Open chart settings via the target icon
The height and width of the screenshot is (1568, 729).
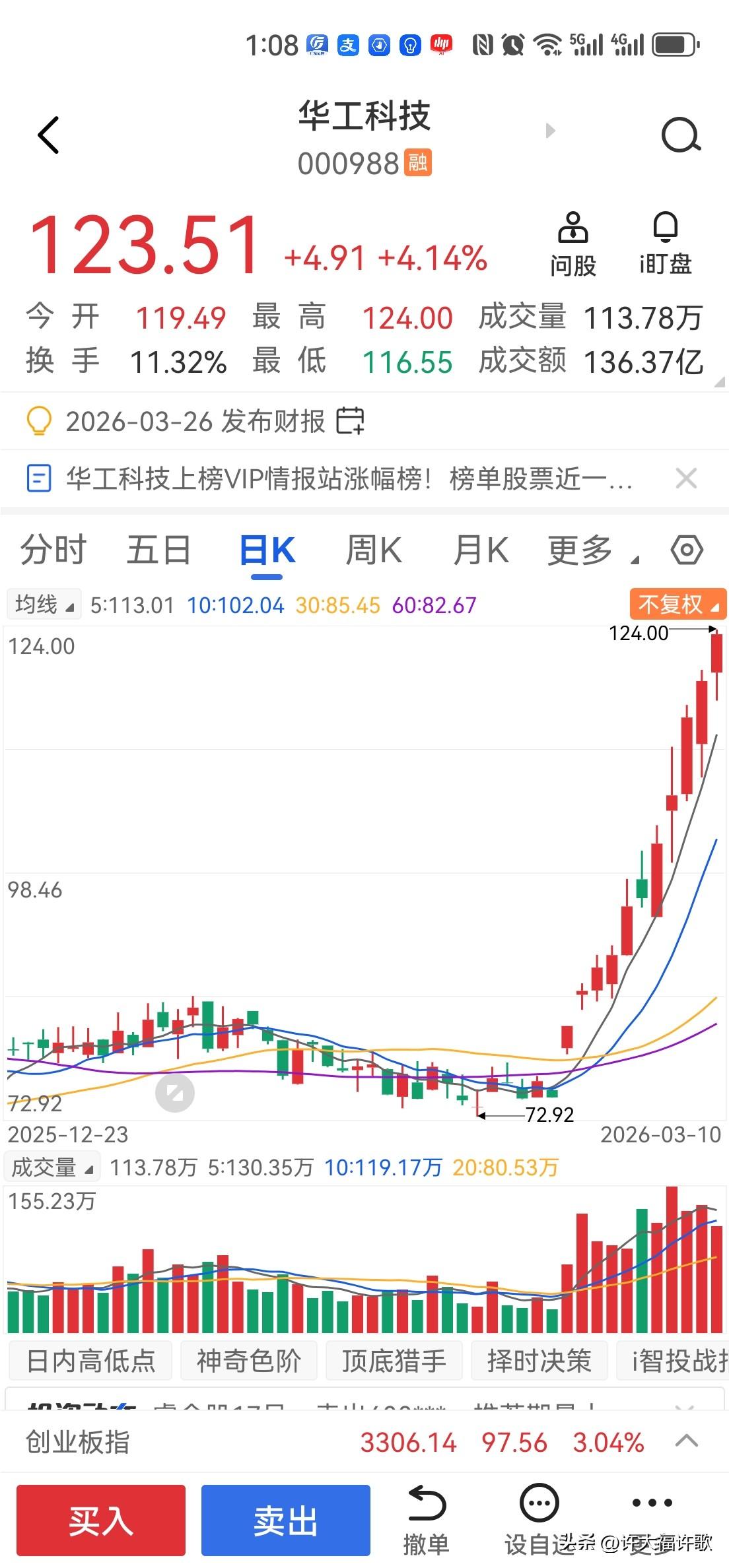coord(687,550)
